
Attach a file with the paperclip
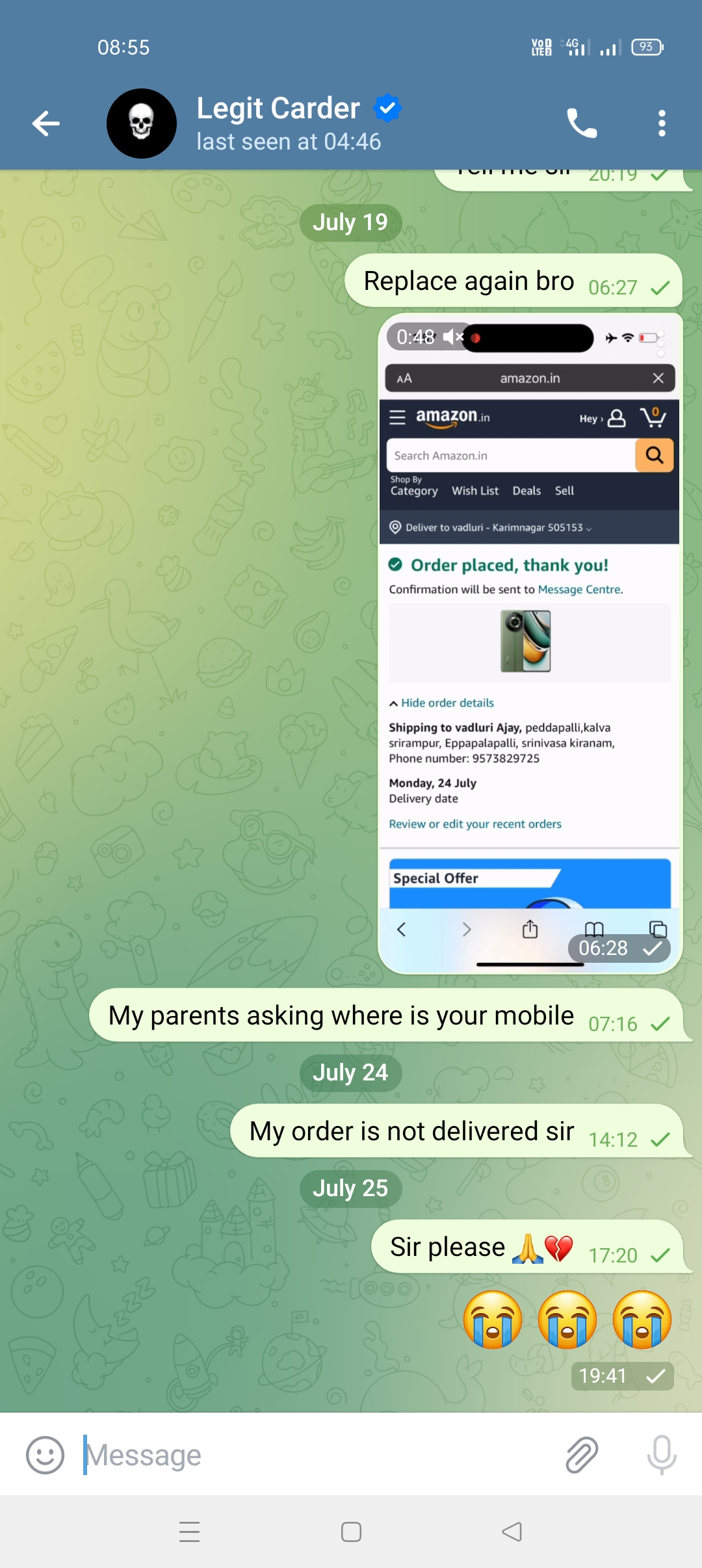(x=582, y=1455)
